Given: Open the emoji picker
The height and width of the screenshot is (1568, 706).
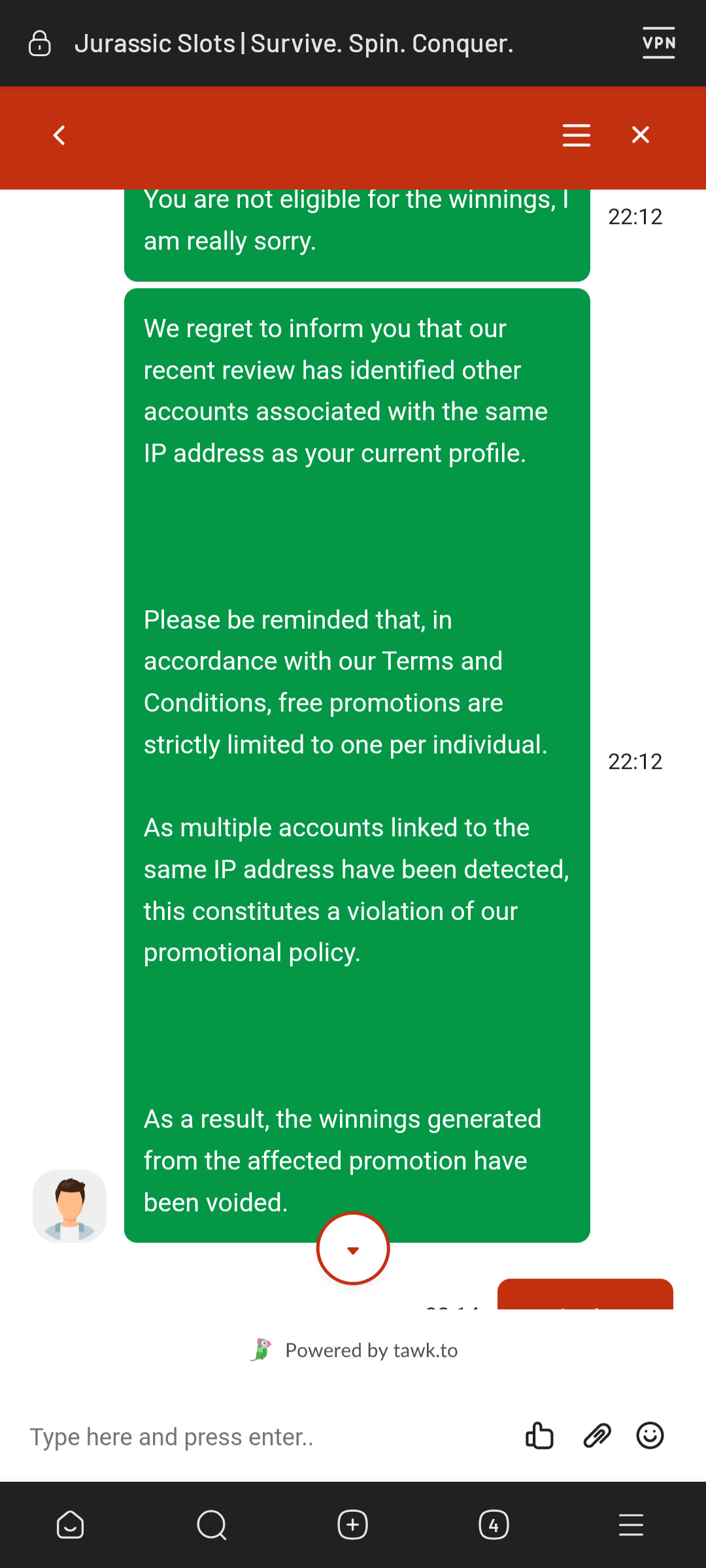Looking at the screenshot, I should point(650,1435).
